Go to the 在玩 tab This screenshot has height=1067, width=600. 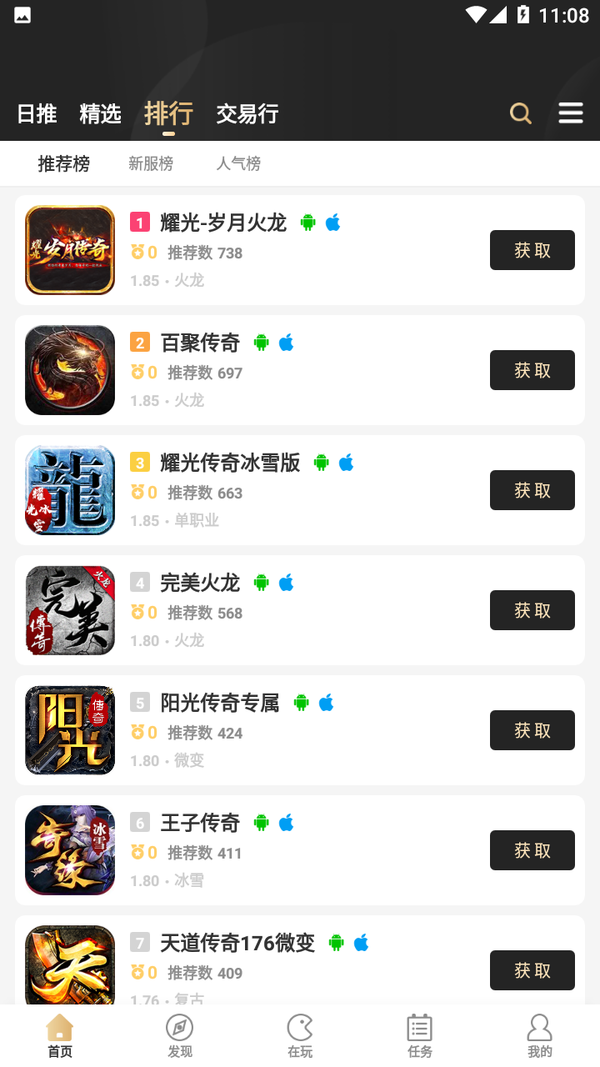pyautogui.click(x=300, y=1035)
